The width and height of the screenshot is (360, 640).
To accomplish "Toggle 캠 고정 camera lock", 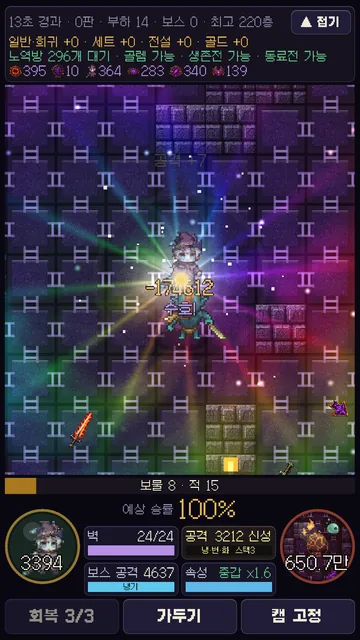I will pyautogui.click(x=298, y=616).
